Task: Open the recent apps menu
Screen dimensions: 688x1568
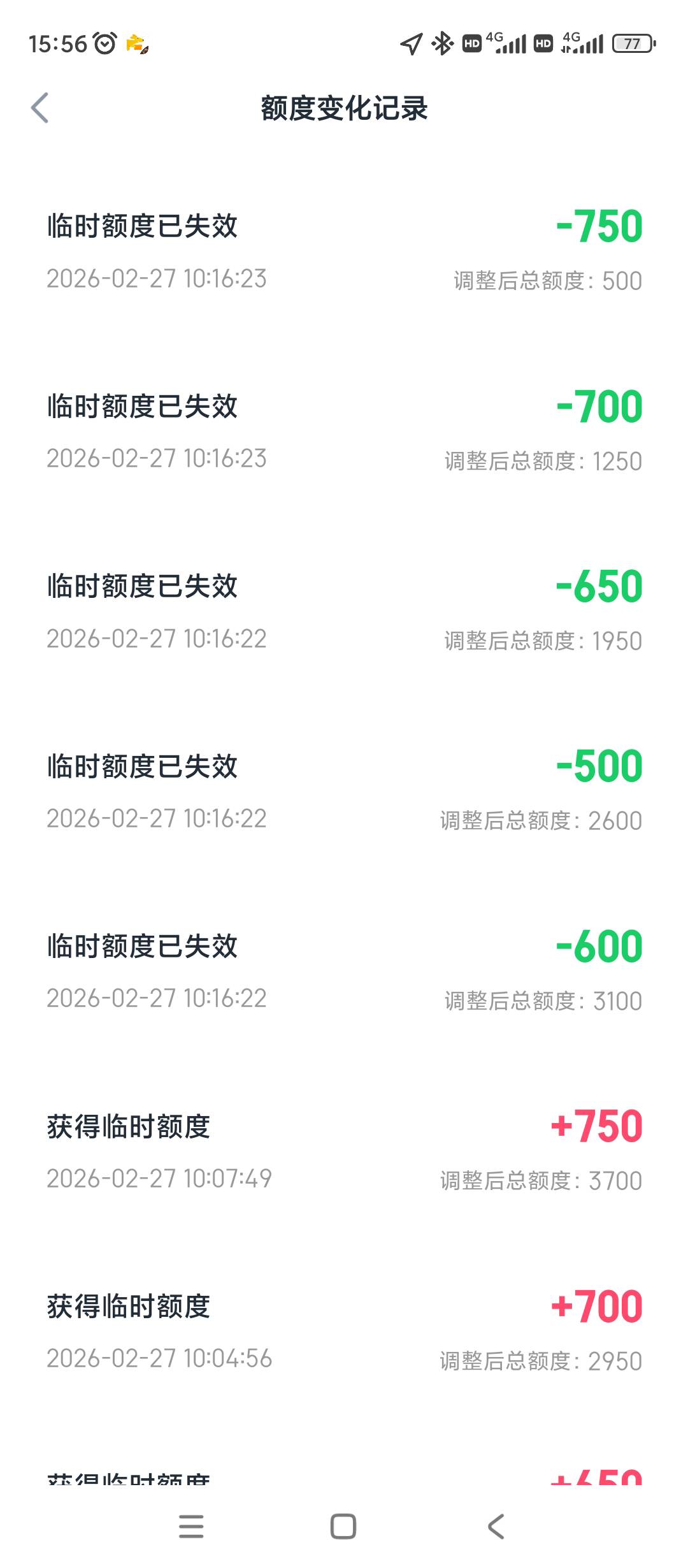Action: (x=191, y=1527)
